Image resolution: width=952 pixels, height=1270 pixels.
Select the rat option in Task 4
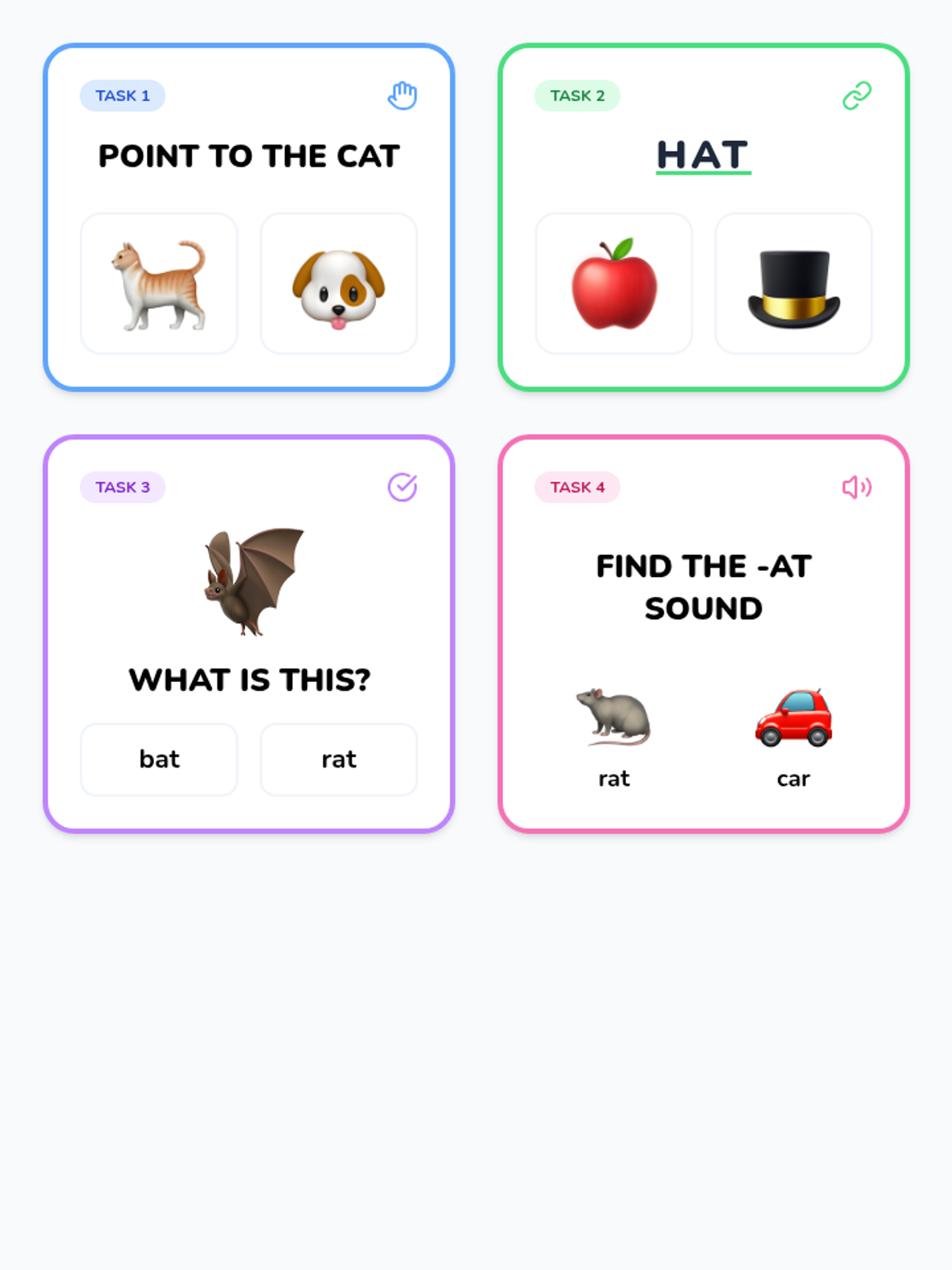(614, 736)
